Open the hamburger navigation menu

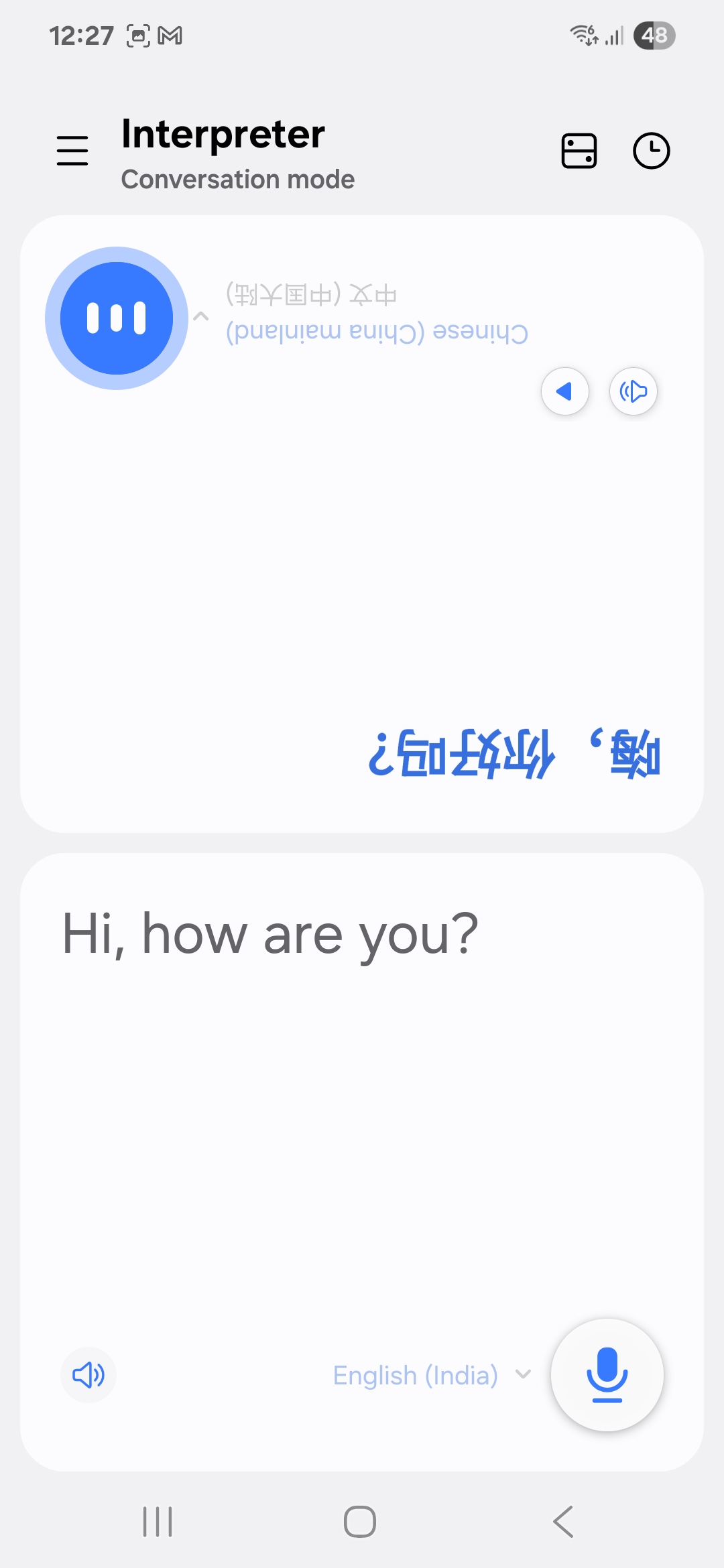click(x=72, y=150)
